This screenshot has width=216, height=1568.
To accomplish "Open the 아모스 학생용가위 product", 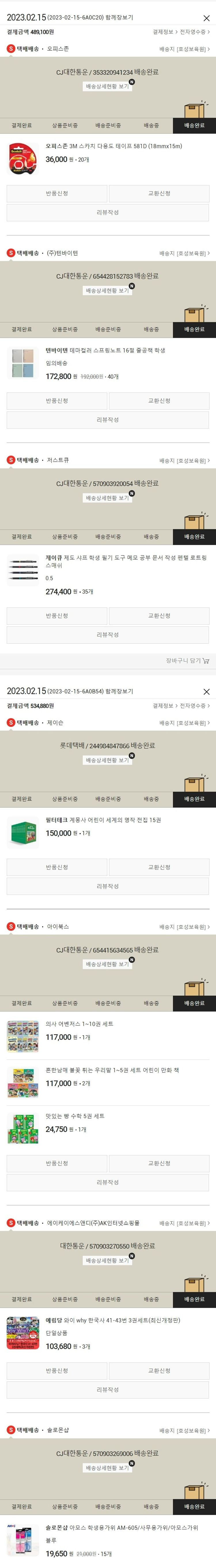I will 122,1527.
